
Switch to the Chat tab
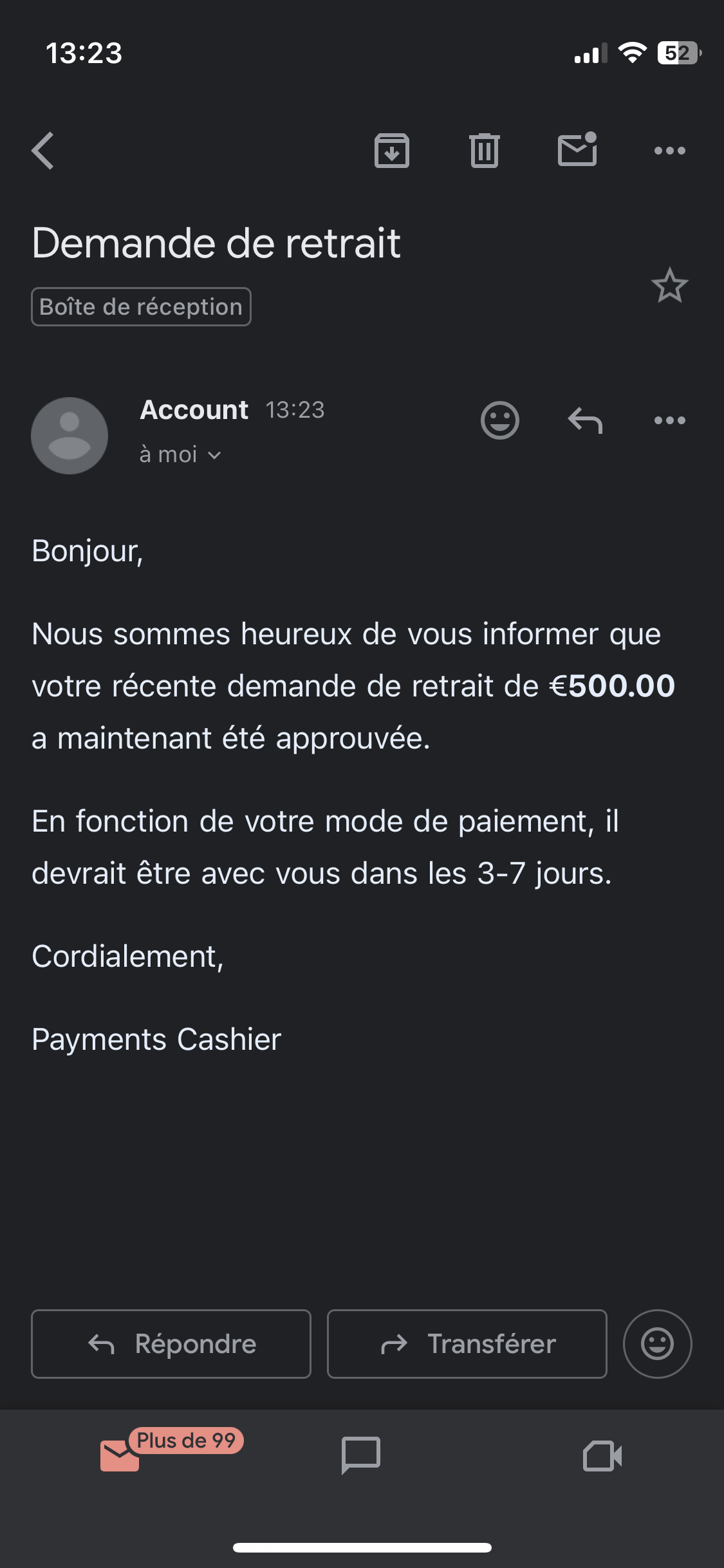click(361, 1455)
